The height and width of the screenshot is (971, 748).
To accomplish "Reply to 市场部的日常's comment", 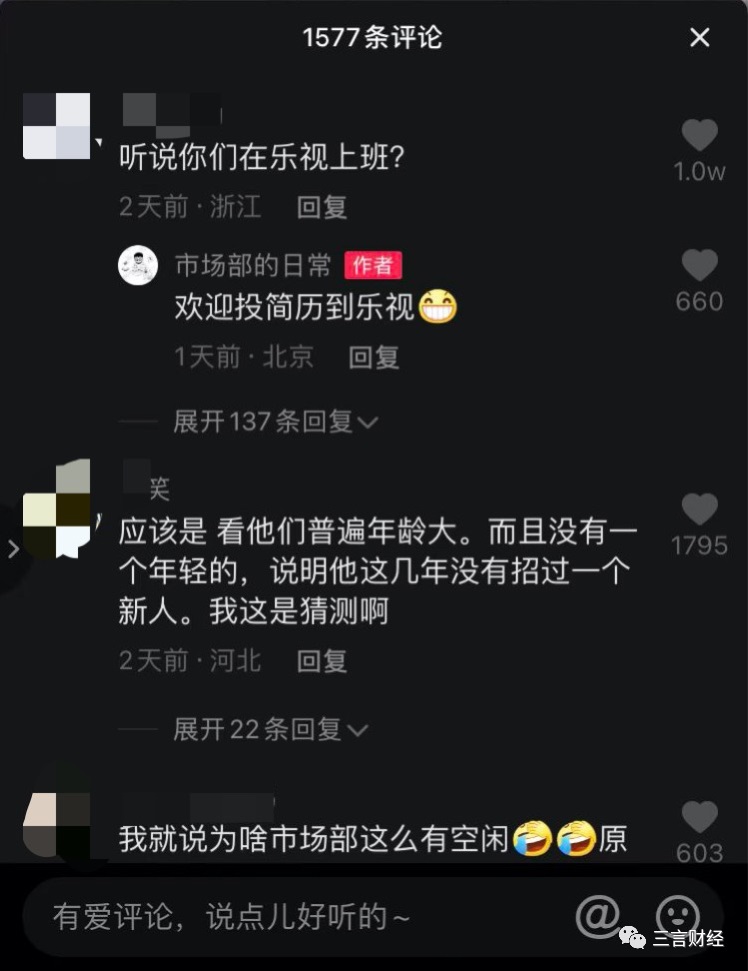I will tap(373, 357).
